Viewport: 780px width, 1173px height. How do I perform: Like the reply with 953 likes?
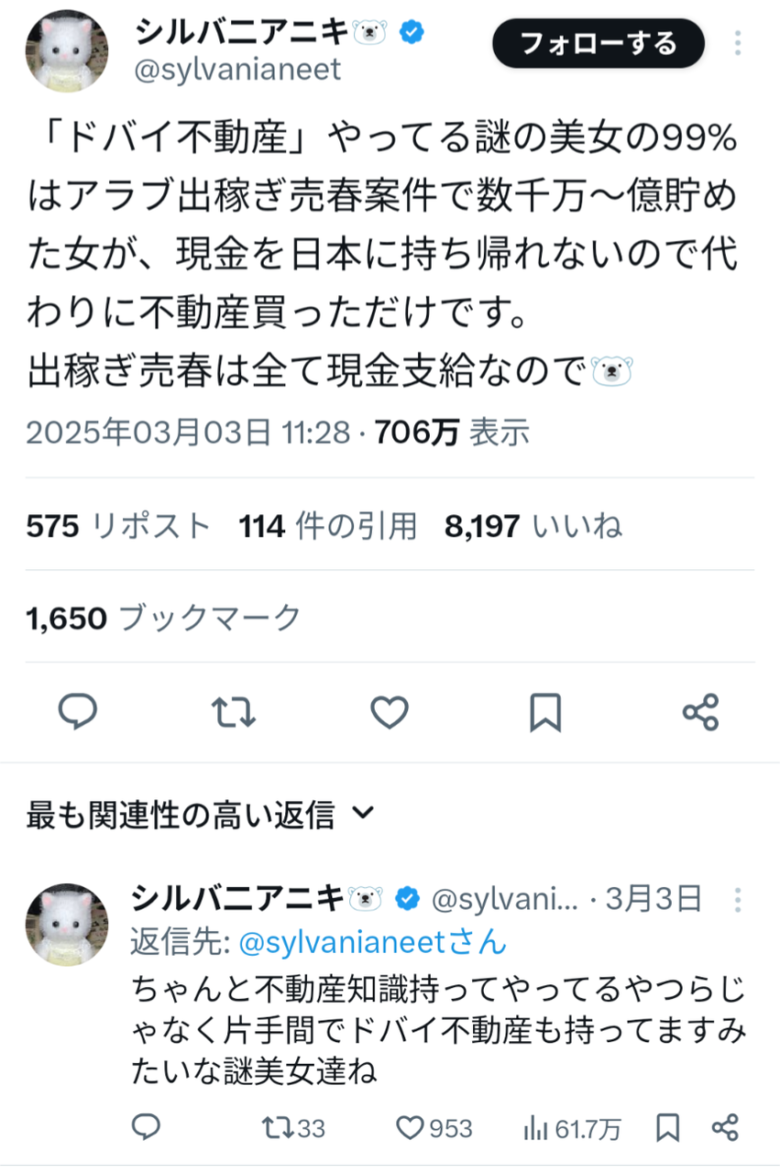(434, 1128)
